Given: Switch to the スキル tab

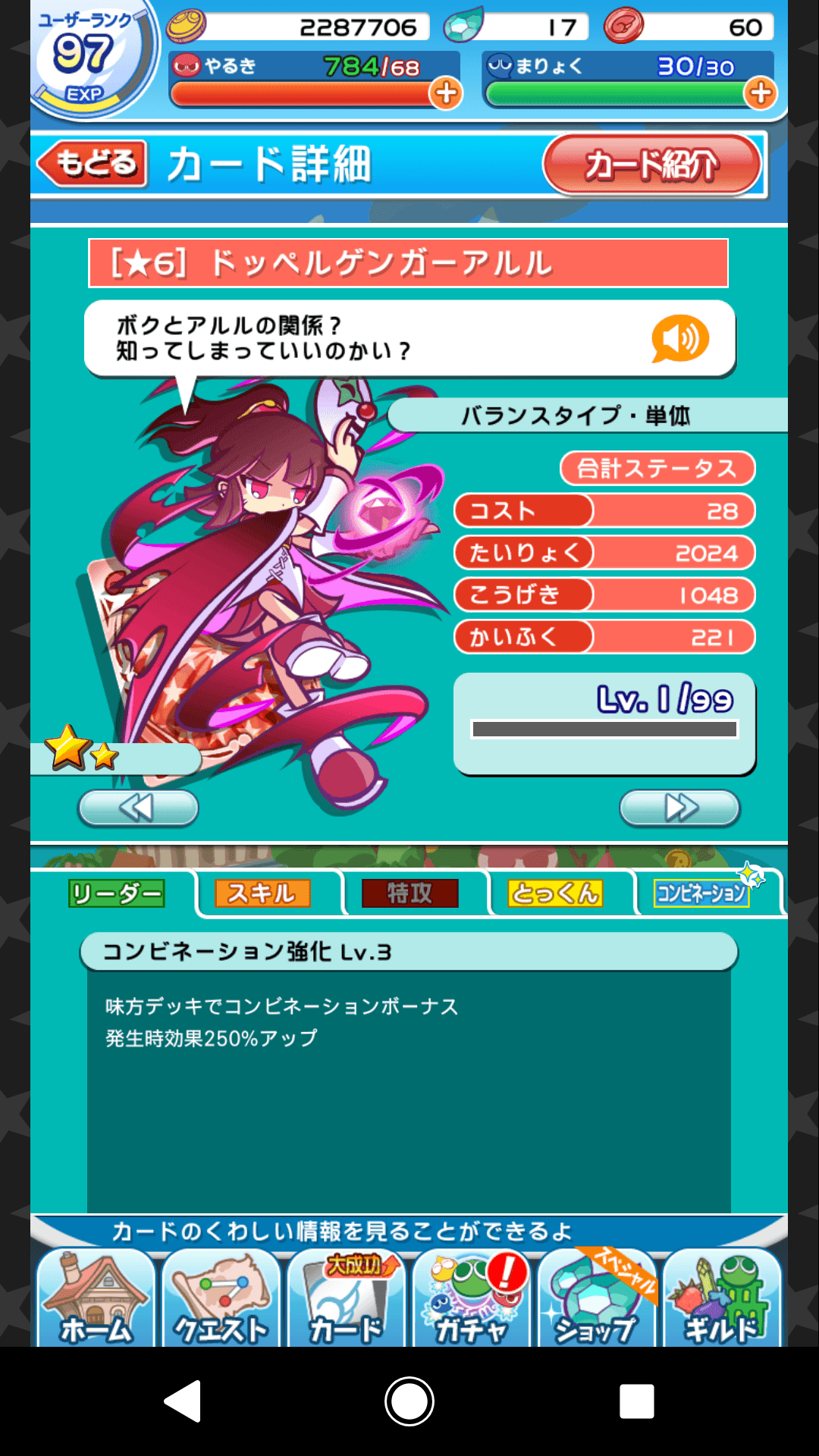Looking at the screenshot, I should 262,894.
